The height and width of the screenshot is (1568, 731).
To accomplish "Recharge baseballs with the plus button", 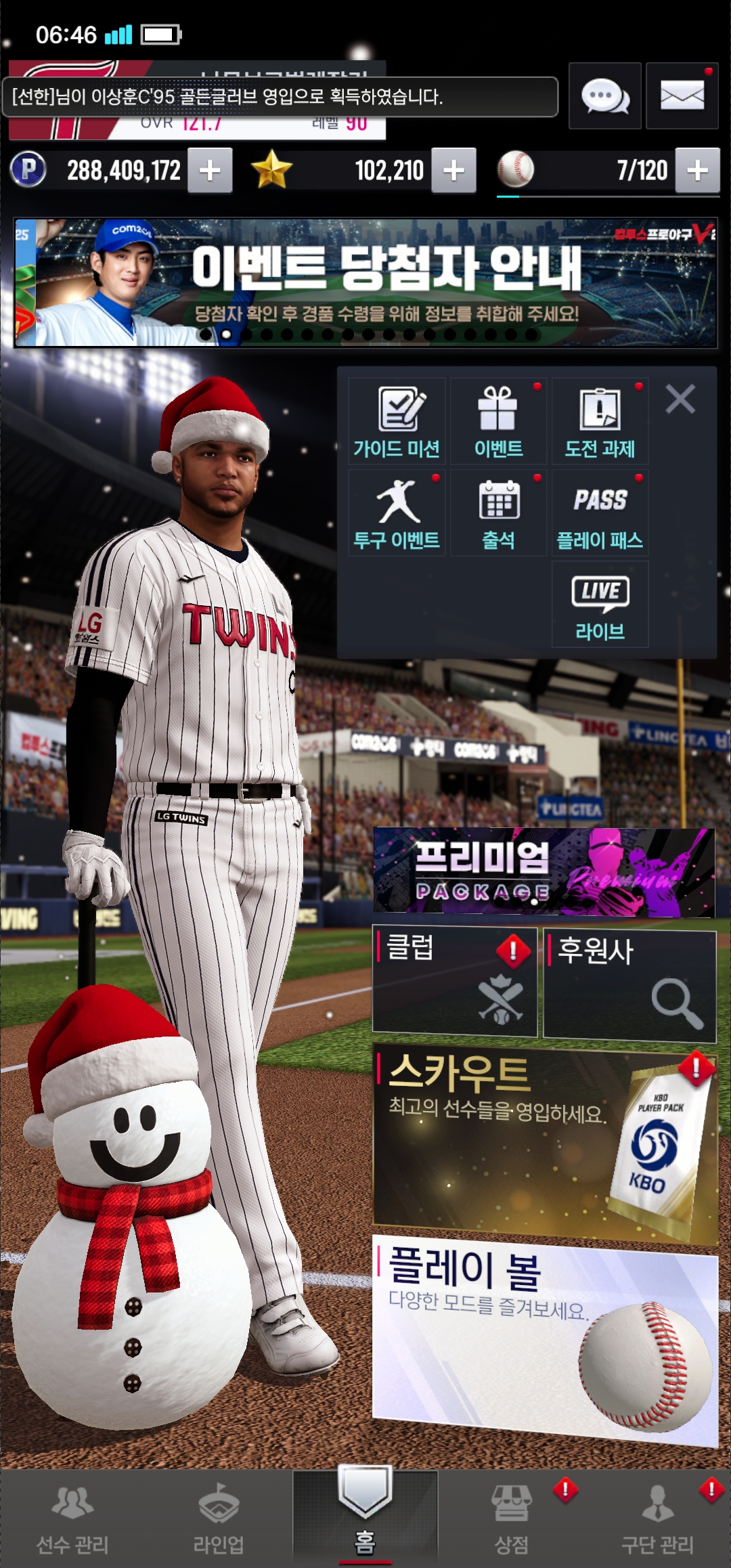I will pyautogui.click(x=697, y=171).
